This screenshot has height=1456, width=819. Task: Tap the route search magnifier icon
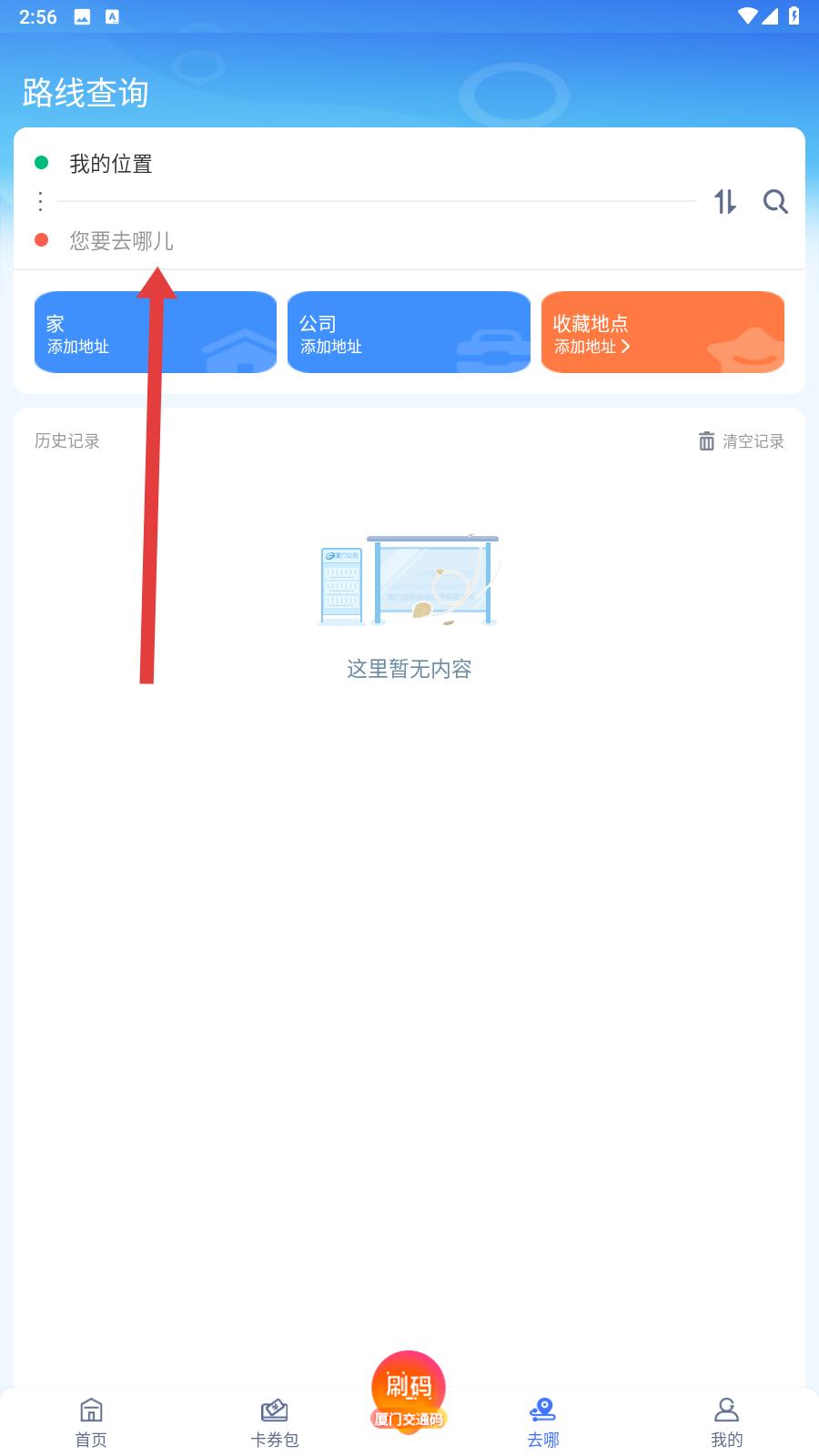pyautogui.click(x=775, y=201)
